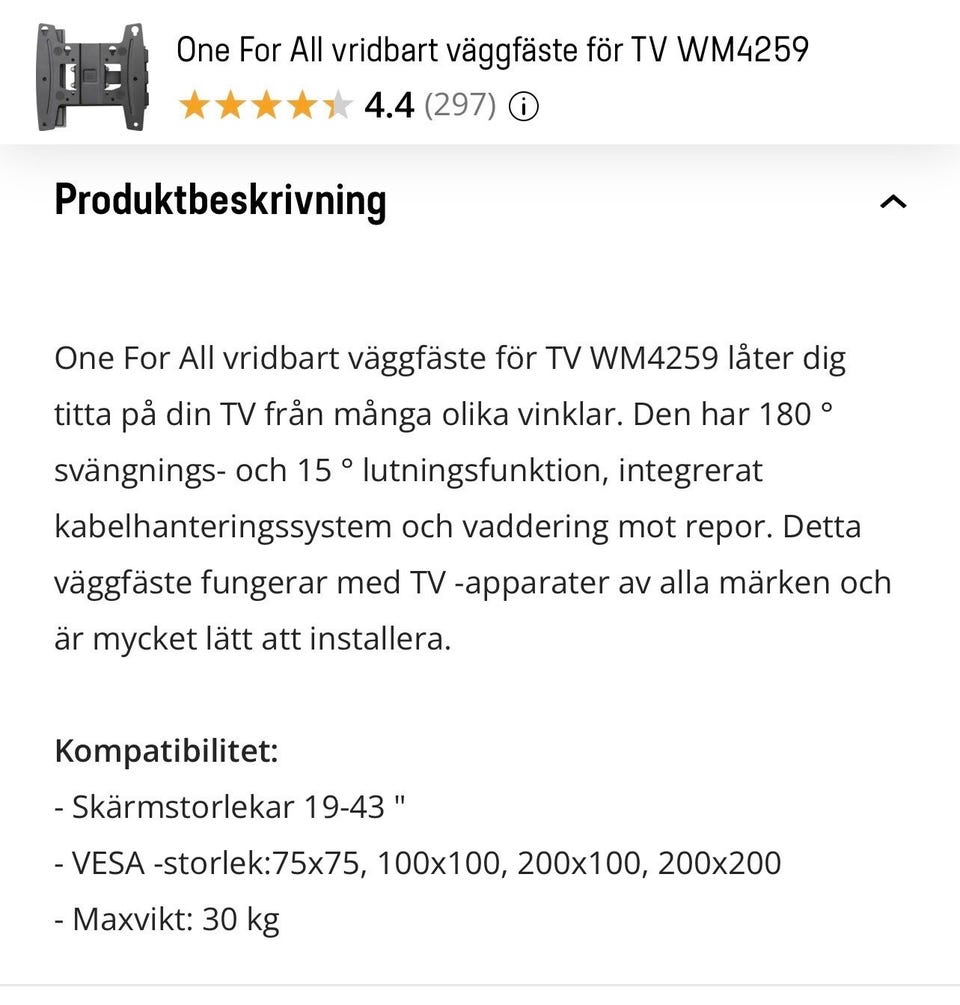
Task: Click the Produktbeskrivning heading
Action: point(220,202)
